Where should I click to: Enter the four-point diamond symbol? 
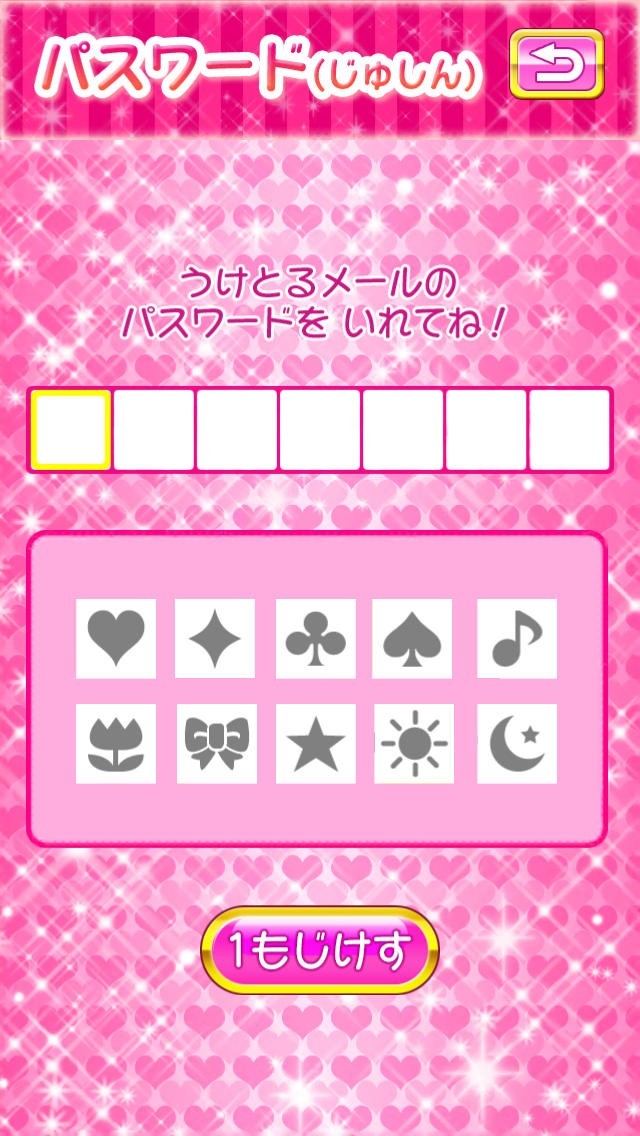click(215, 638)
